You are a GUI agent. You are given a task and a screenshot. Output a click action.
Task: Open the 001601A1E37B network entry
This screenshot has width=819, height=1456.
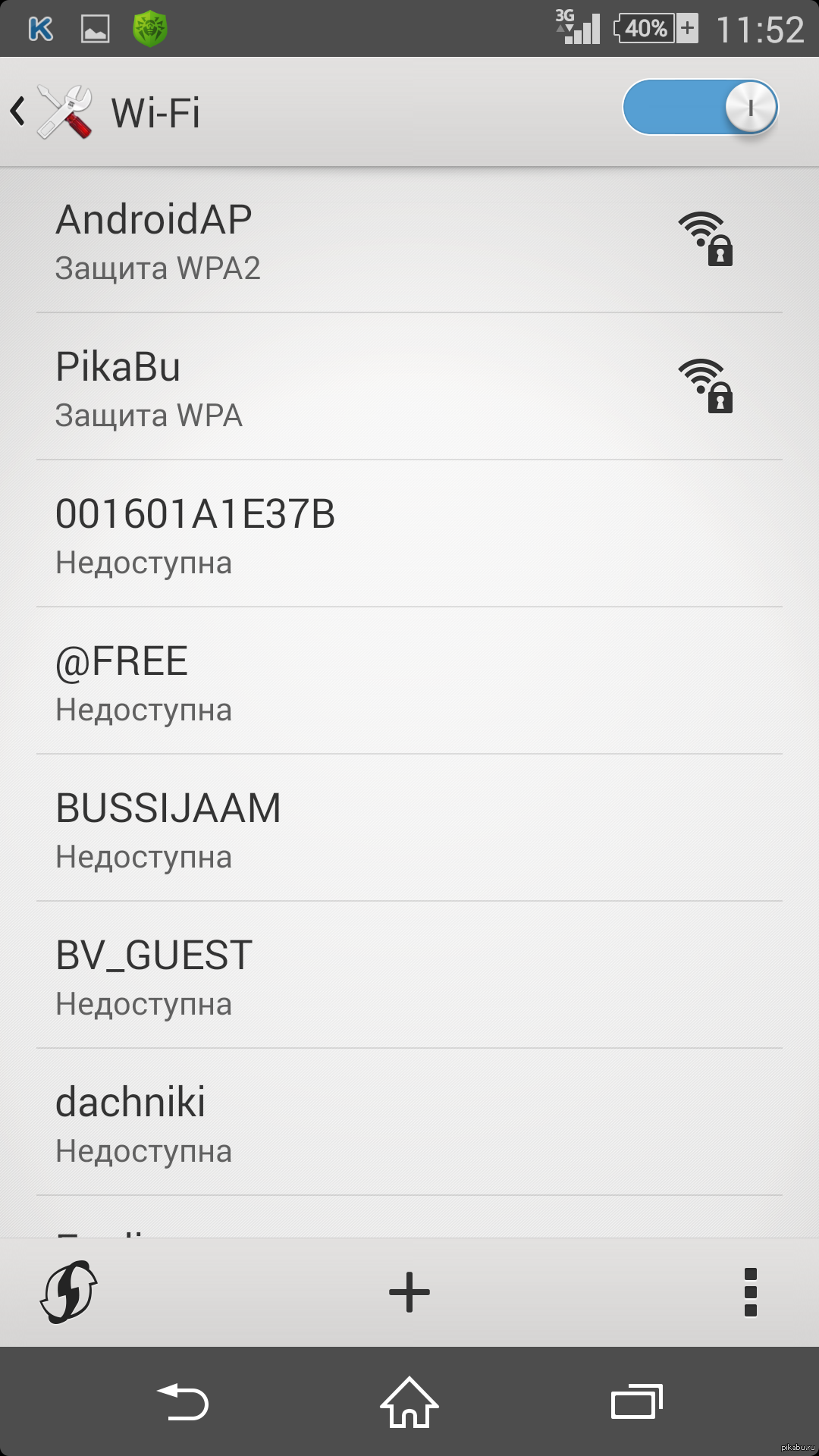pos(409,535)
